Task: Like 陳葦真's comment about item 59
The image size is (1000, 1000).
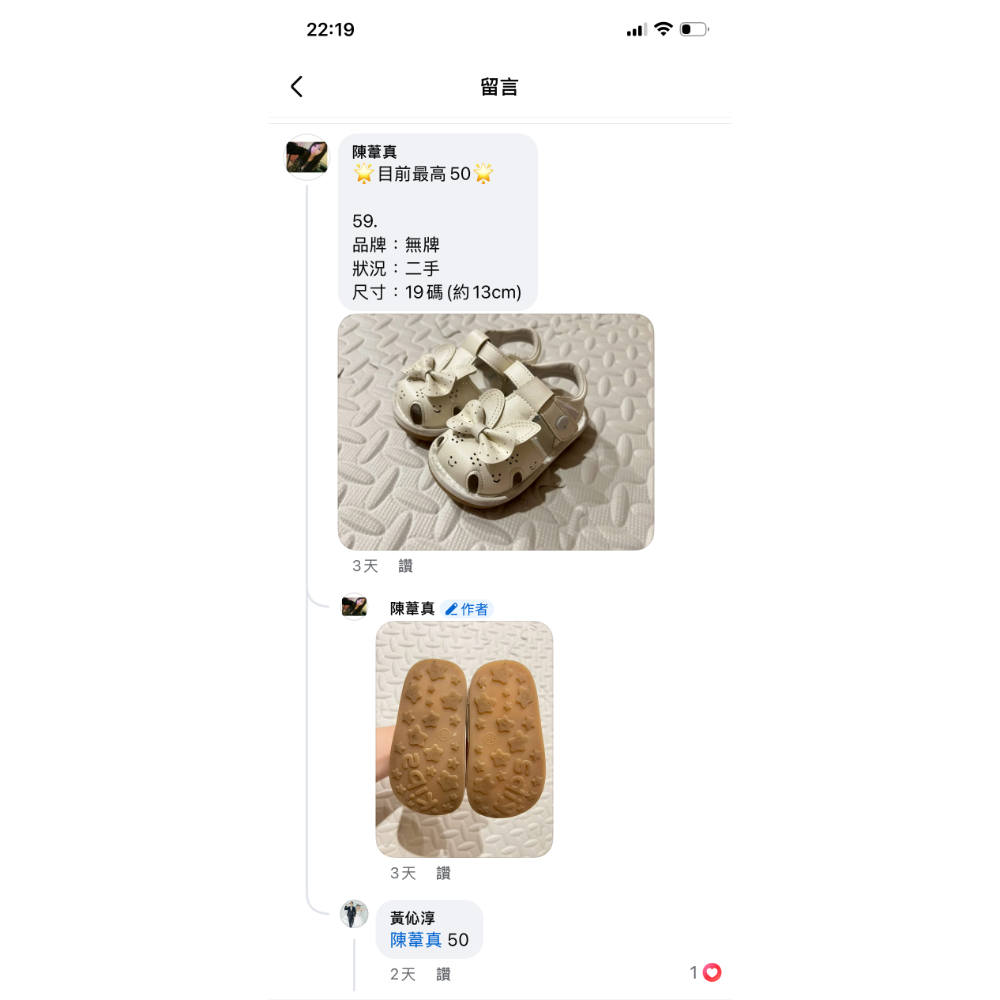Action: tap(405, 566)
